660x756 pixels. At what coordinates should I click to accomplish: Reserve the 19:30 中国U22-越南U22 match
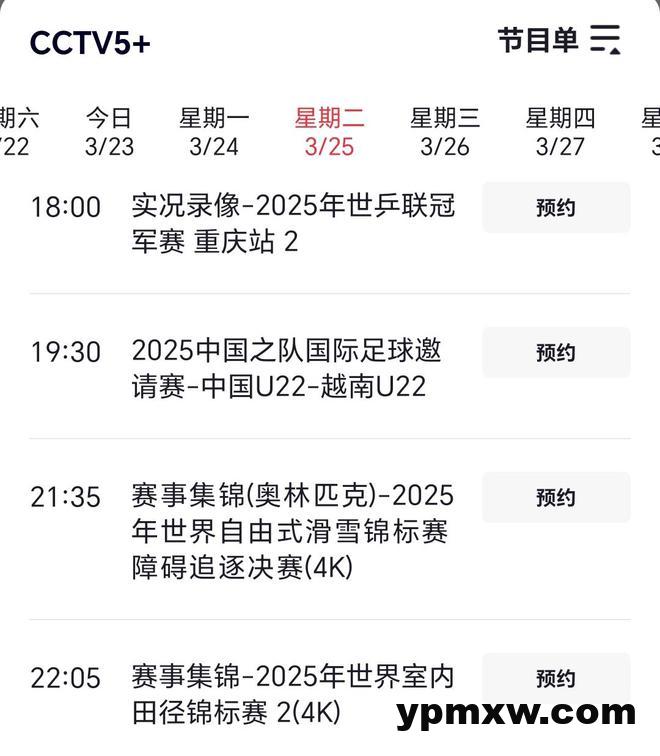(x=556, y=352)
